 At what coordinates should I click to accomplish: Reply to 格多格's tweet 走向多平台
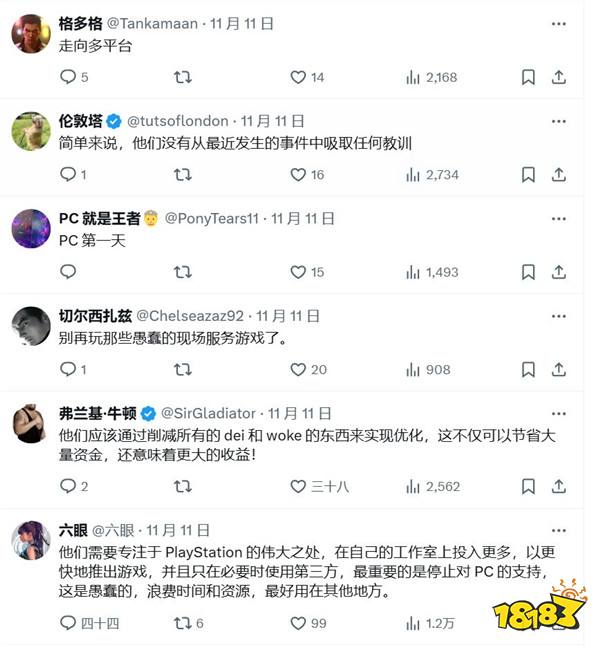tap(68, 77)
